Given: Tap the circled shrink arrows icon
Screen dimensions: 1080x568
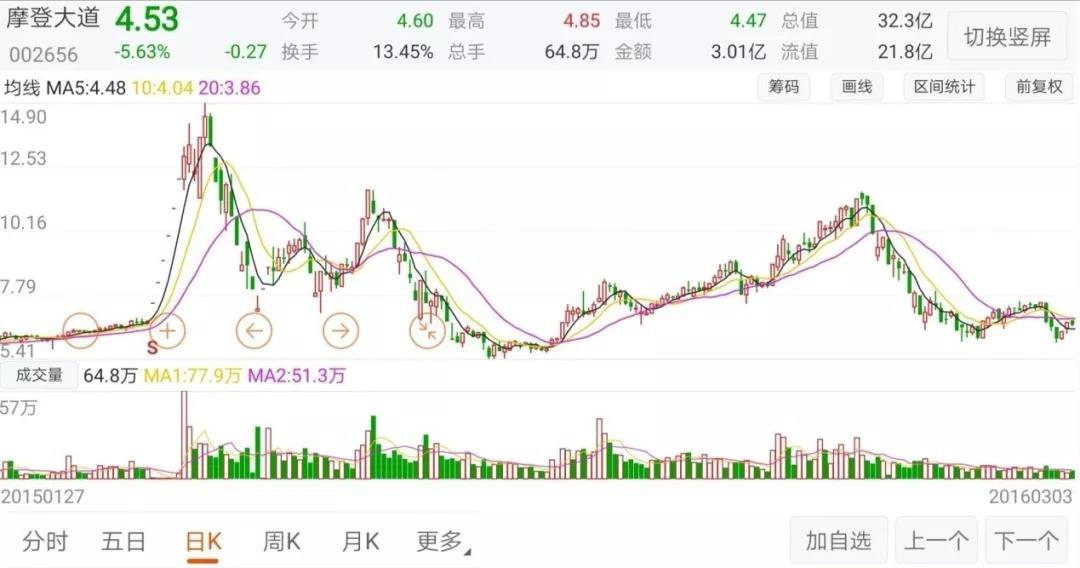Looking at the screenshot, I should pyautogui.click(x=427, y=329).
